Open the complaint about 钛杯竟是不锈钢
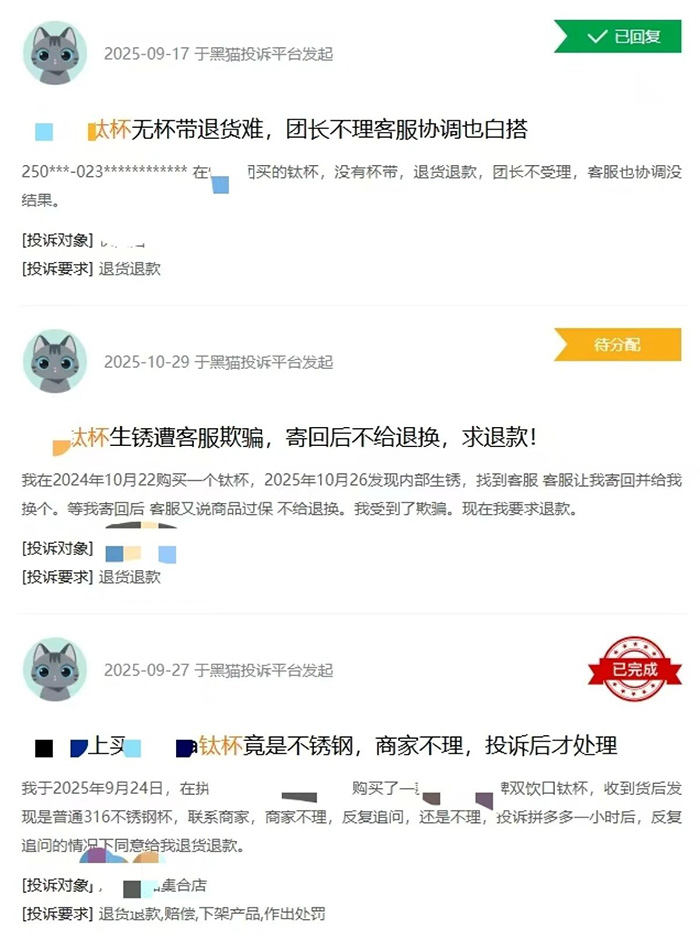Screen dimensions: 700x950 pos(400,745)
